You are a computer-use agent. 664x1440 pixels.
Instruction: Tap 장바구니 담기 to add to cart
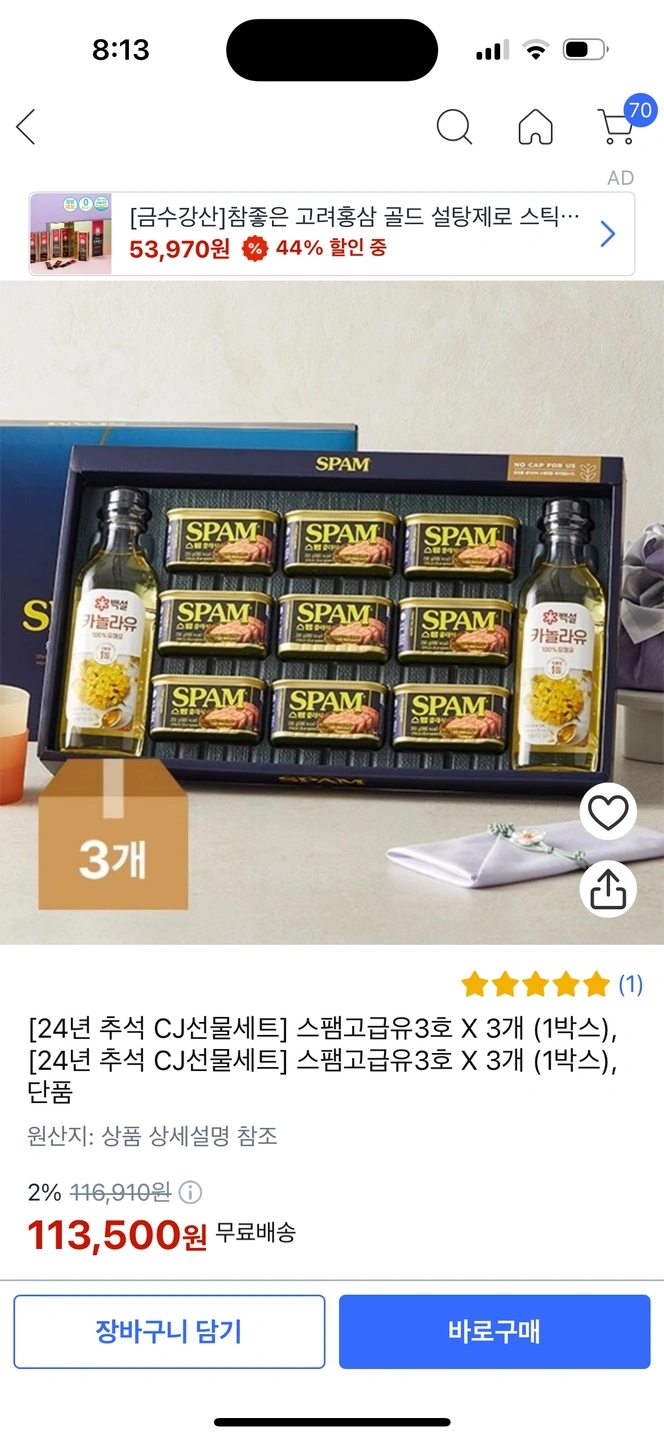point(169,1332)
